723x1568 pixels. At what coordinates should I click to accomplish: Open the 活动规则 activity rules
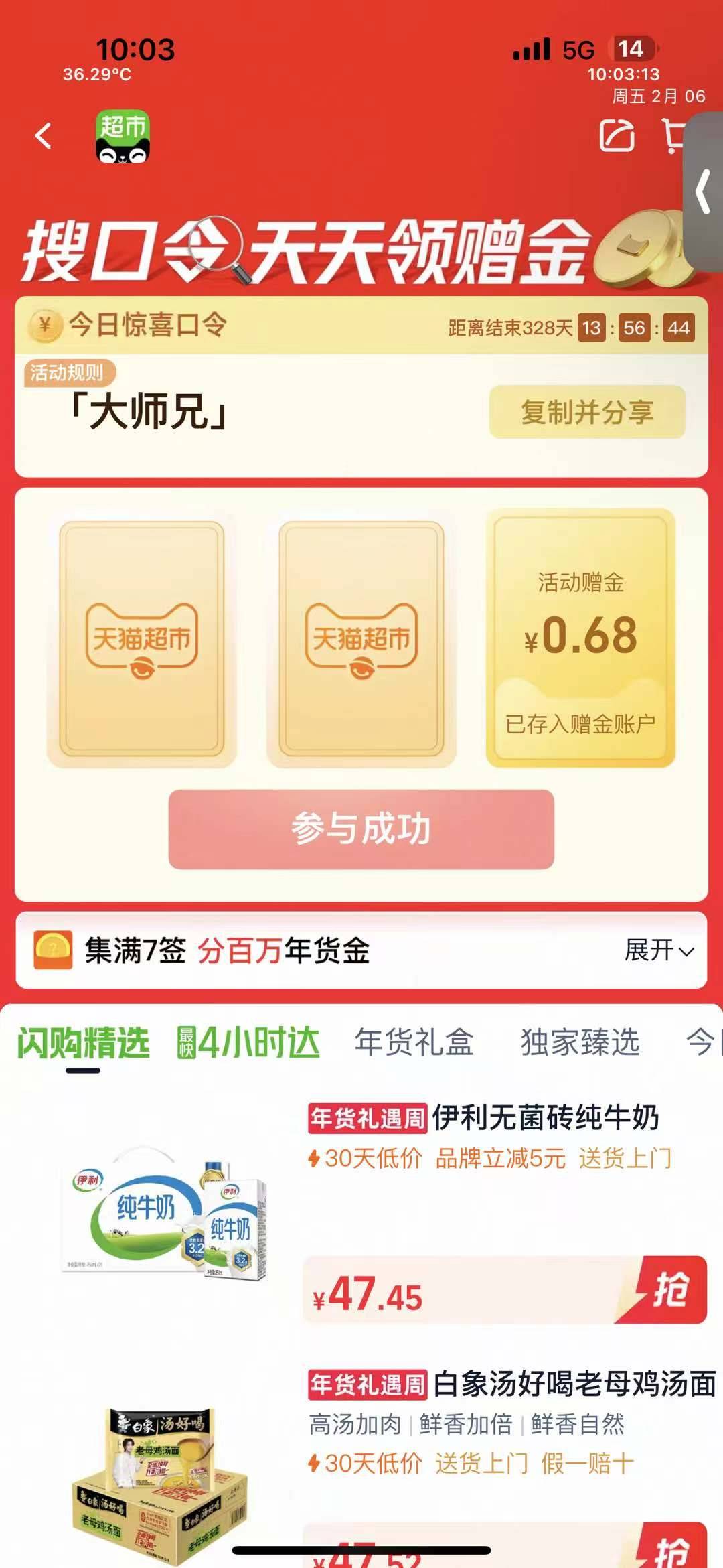pos(67,372)
